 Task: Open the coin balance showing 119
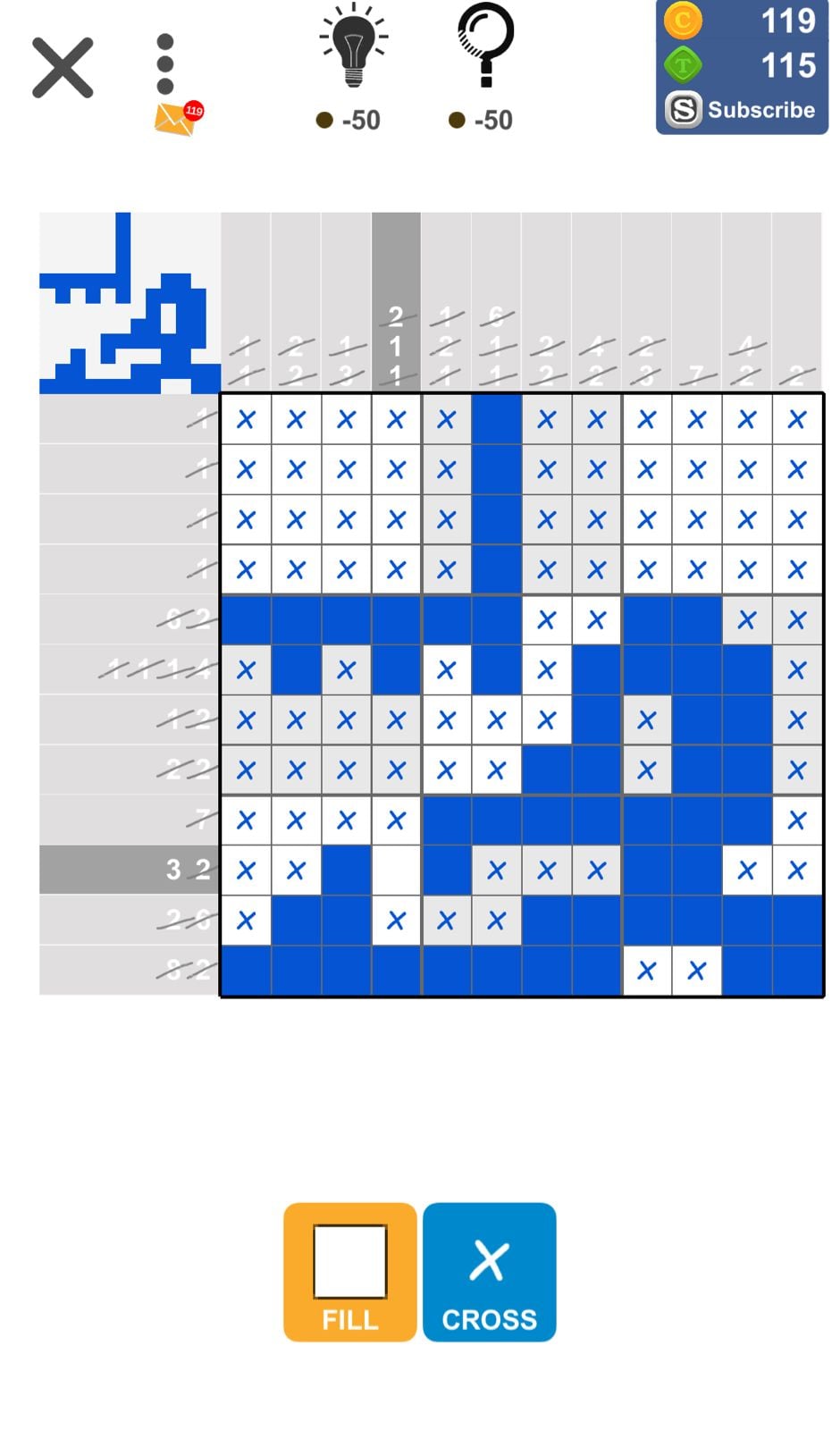tap(742, 21)
